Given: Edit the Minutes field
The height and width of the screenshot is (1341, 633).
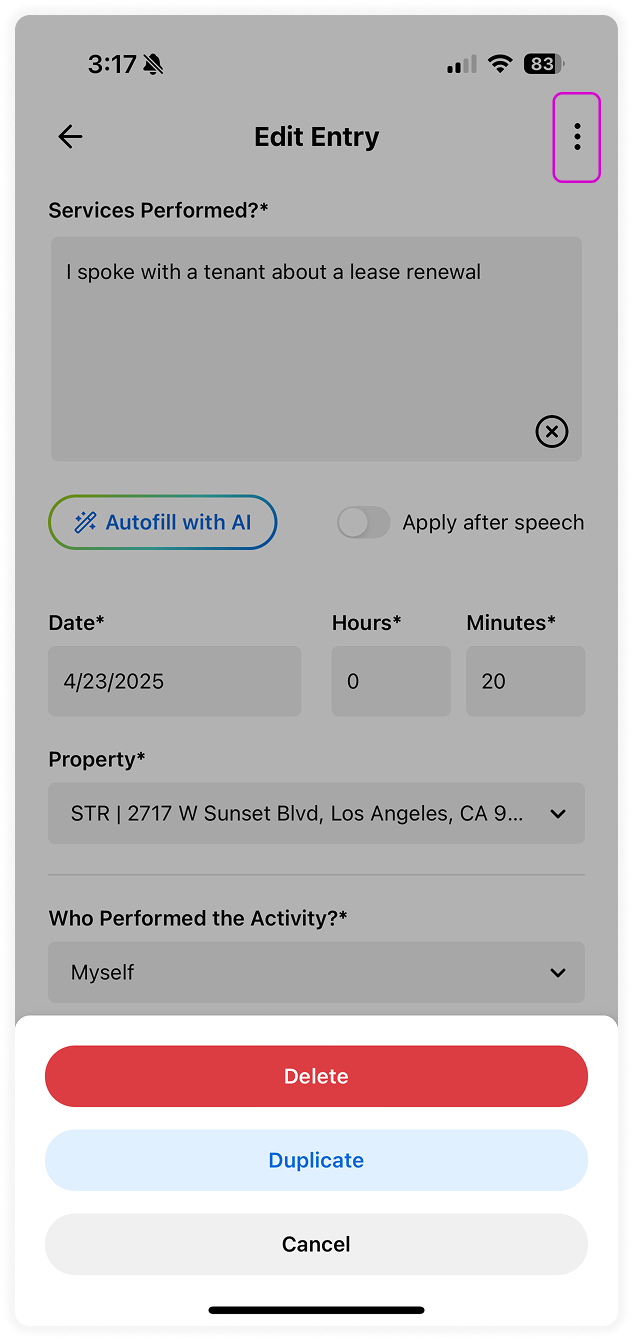Looking at the screenshot, I should tap(525, 681).
